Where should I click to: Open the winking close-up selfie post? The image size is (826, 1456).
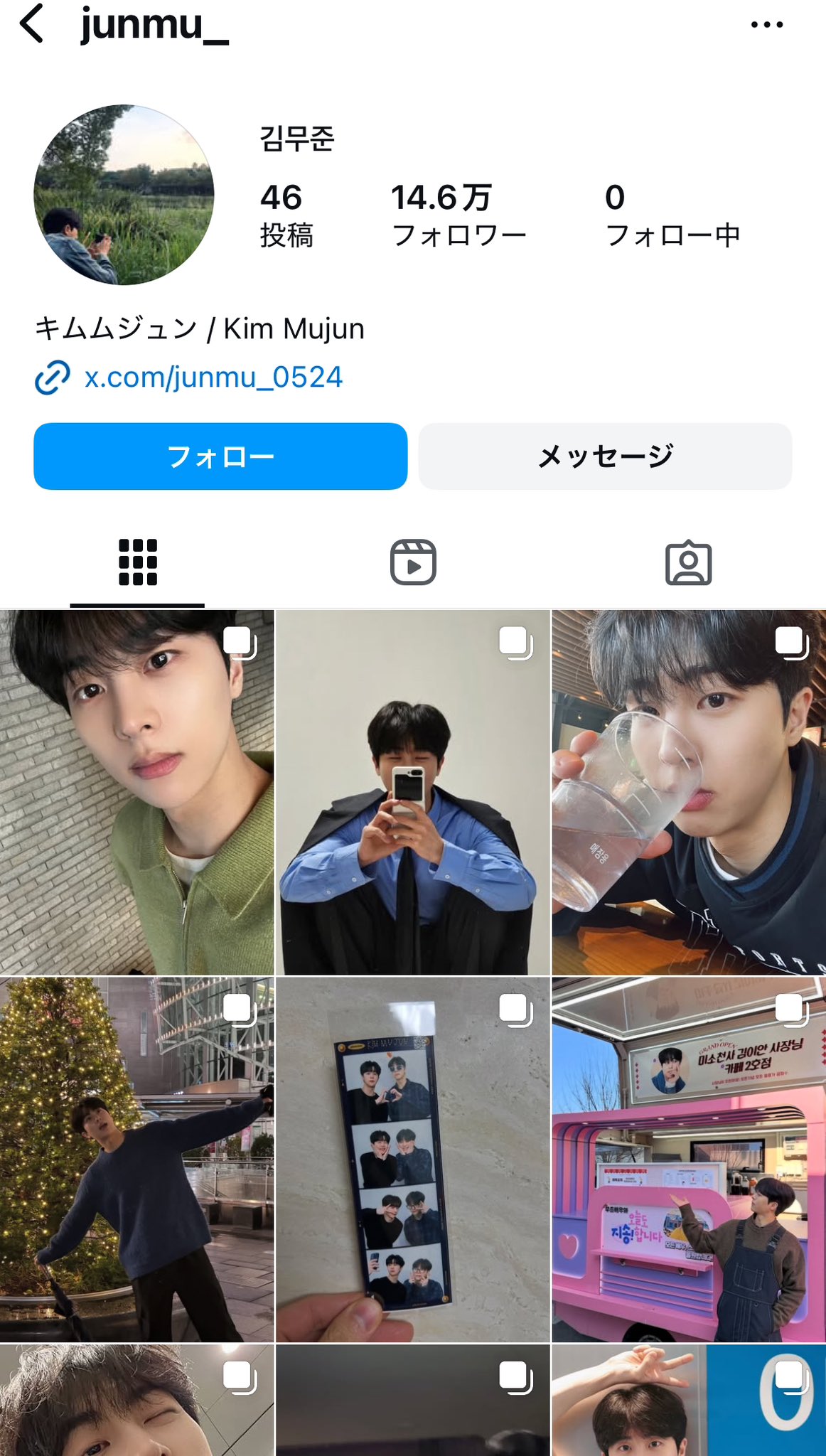tap(136, 1401)
